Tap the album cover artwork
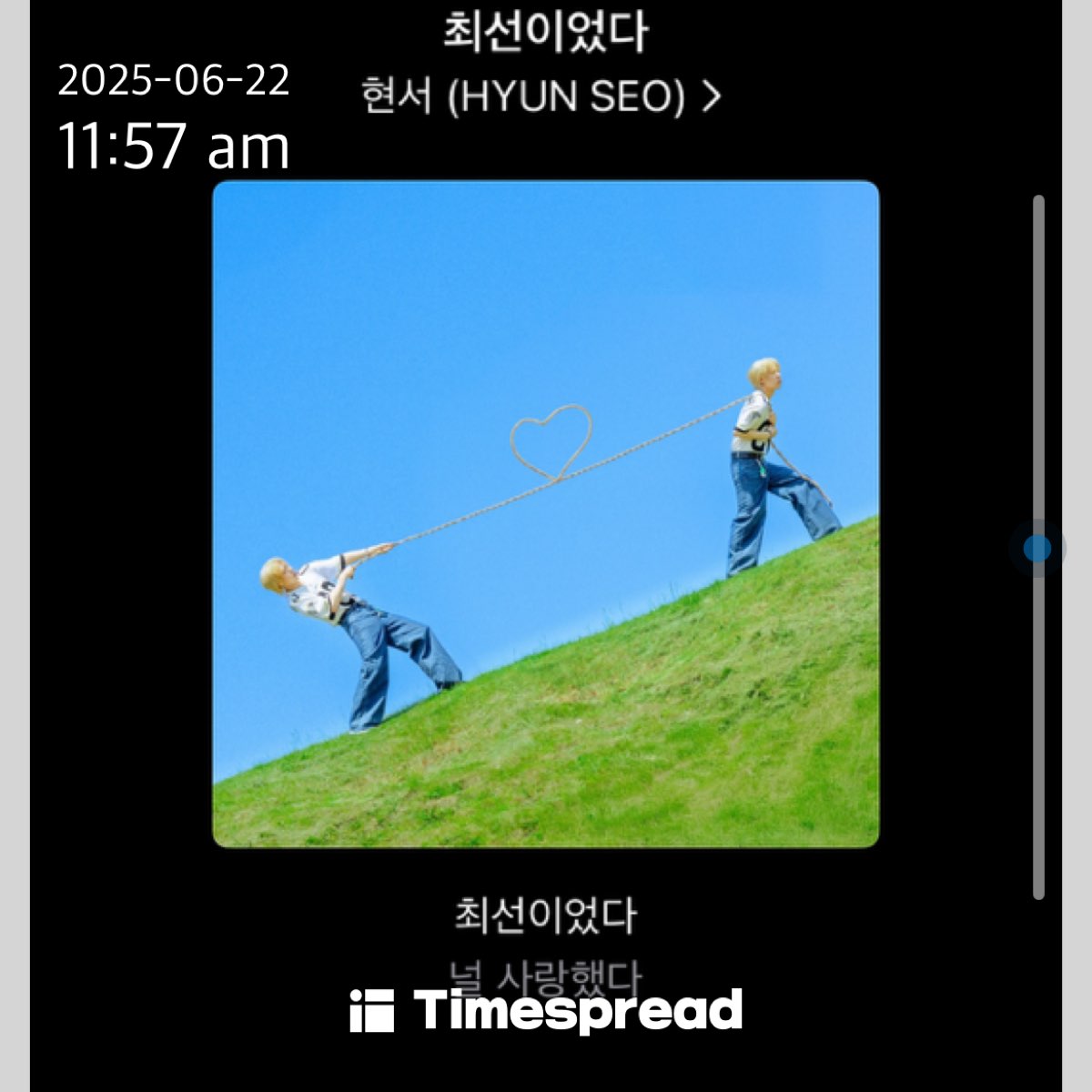1092x1092 pixels. coord(545,514)
